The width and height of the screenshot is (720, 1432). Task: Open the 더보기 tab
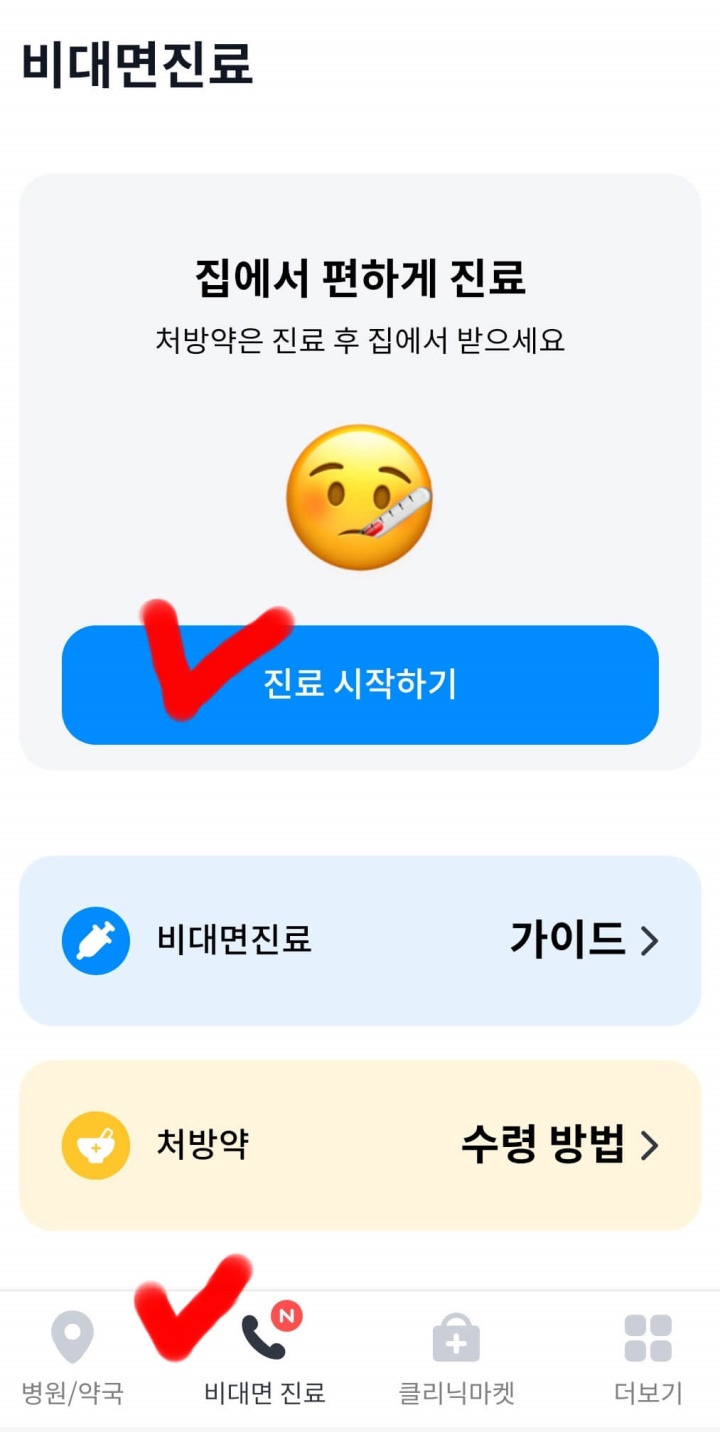click(648, 1360)
